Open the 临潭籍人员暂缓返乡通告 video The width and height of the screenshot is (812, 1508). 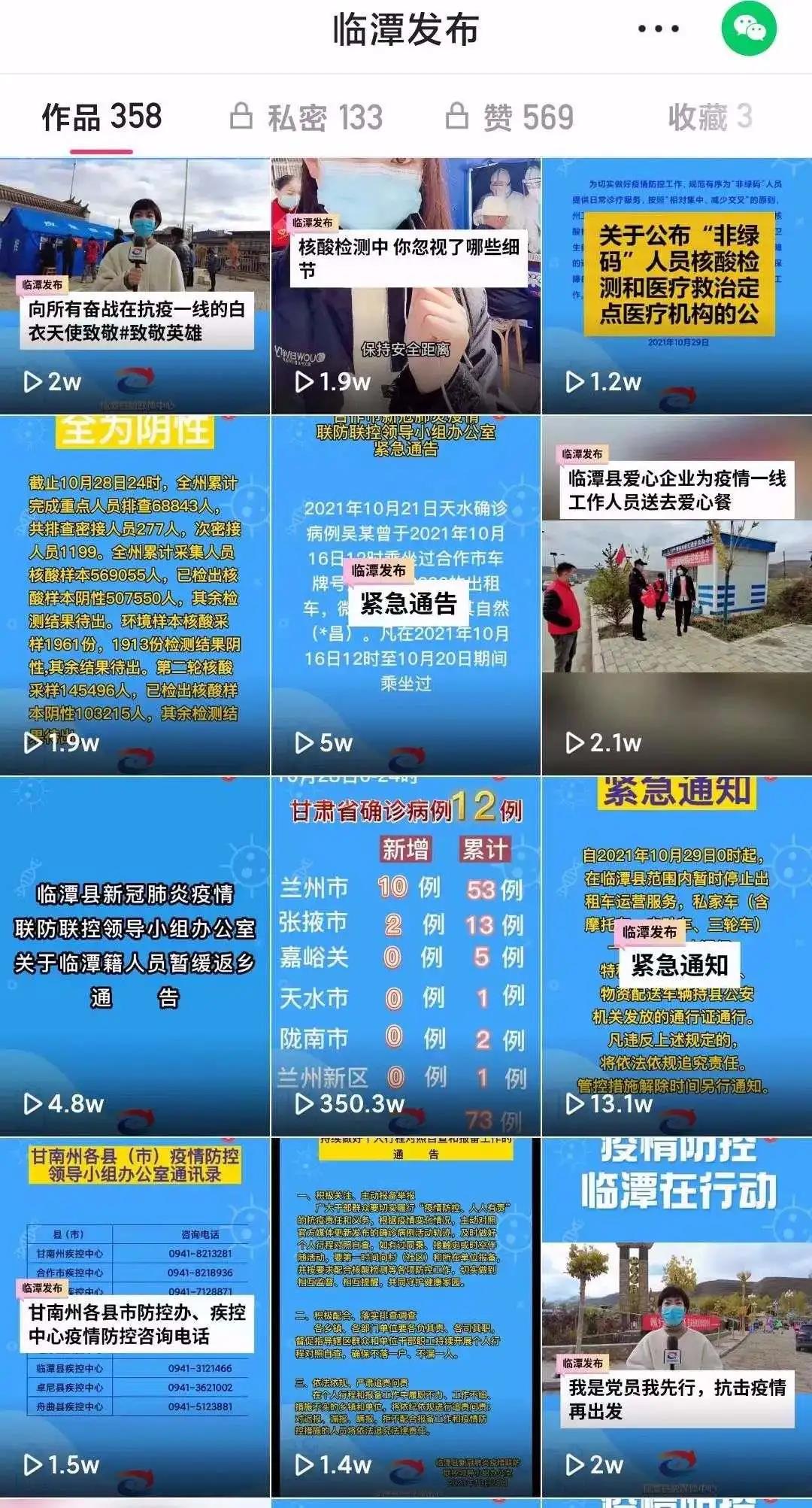(135, 955)
